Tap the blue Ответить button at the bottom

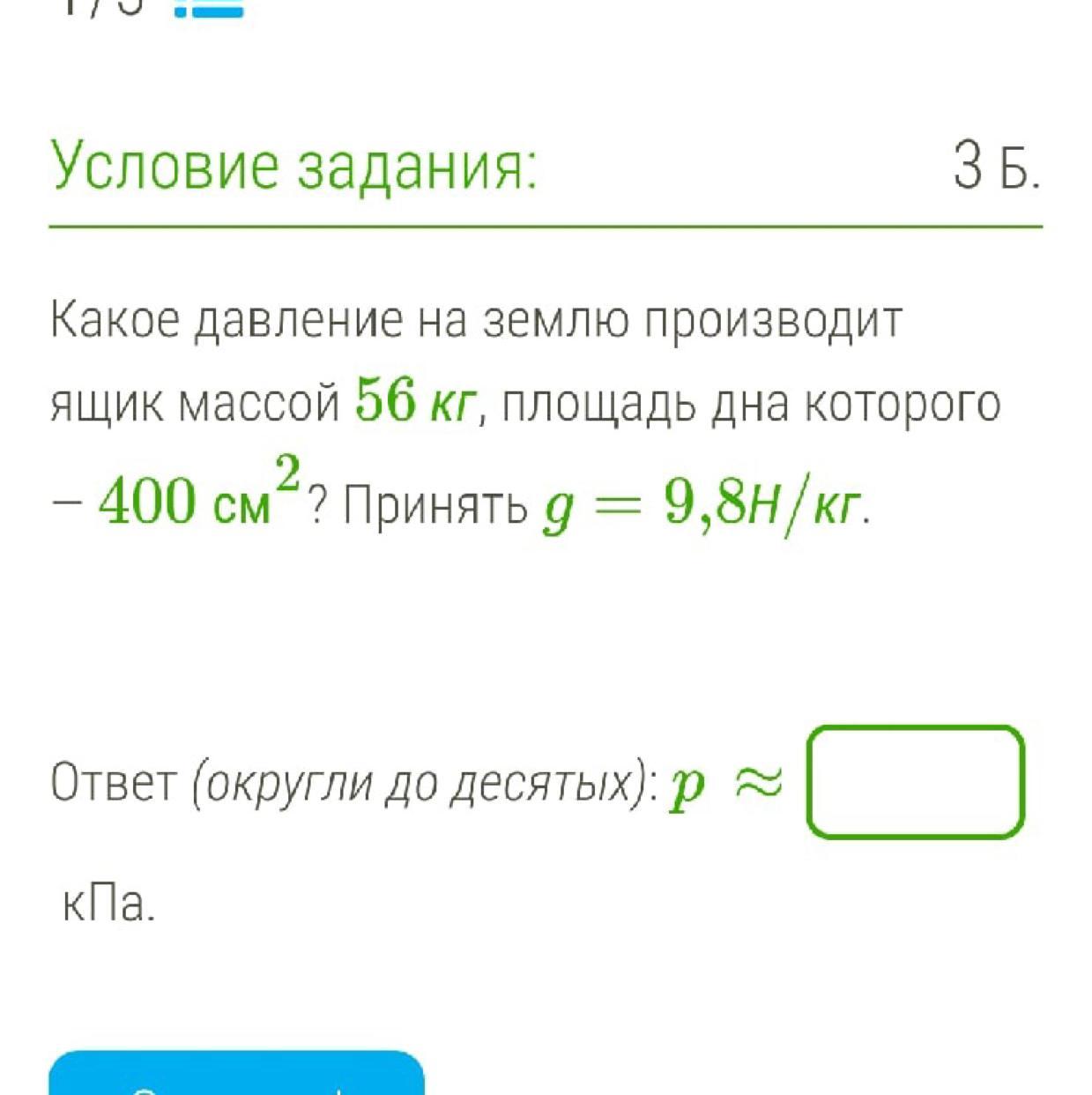coord(236,1076)
